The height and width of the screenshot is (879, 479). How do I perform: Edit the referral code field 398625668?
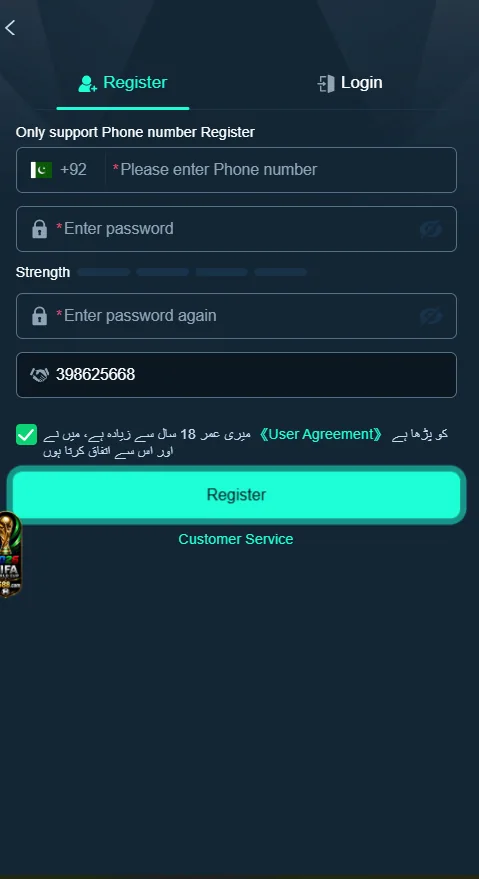pos(236,375)
